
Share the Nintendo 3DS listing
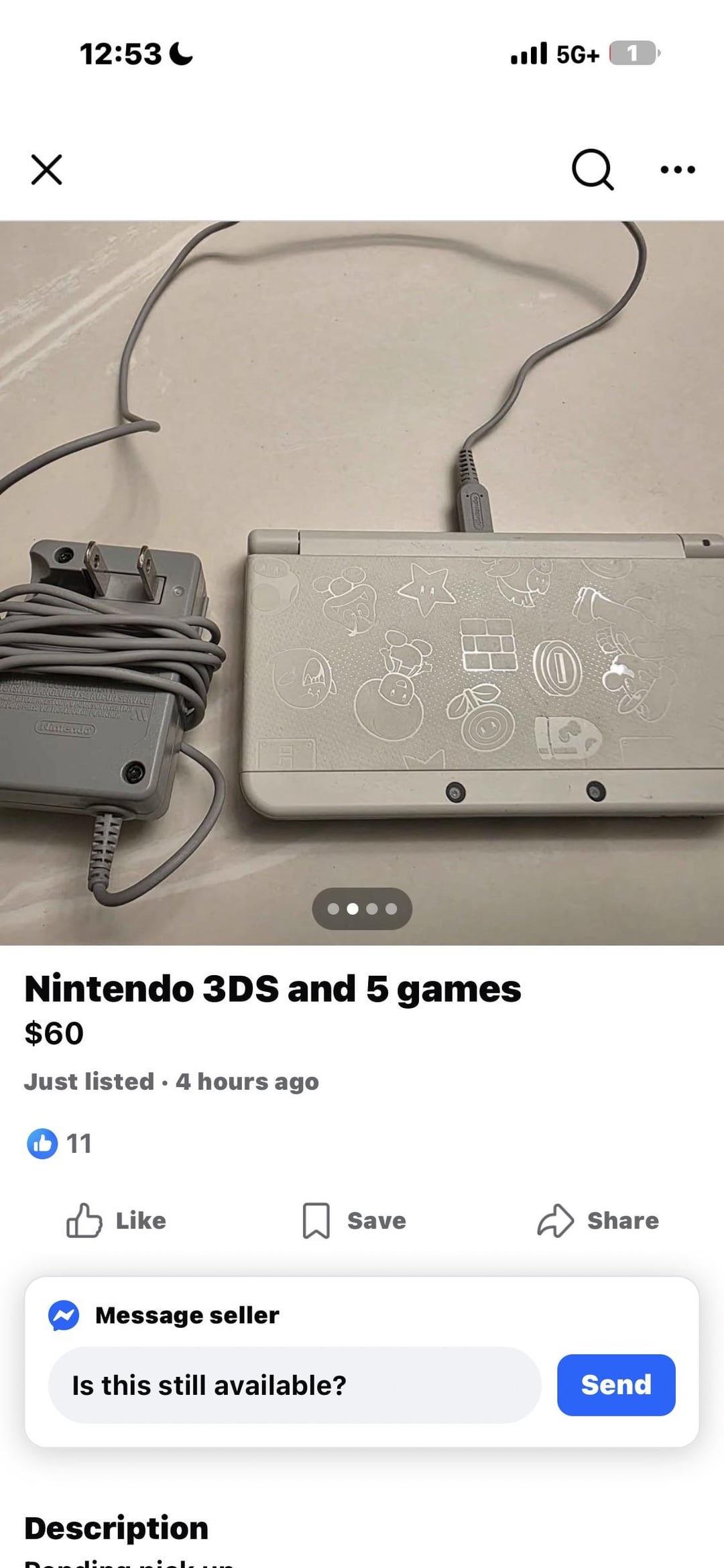pyautogui.click(x=598, y=1221)
